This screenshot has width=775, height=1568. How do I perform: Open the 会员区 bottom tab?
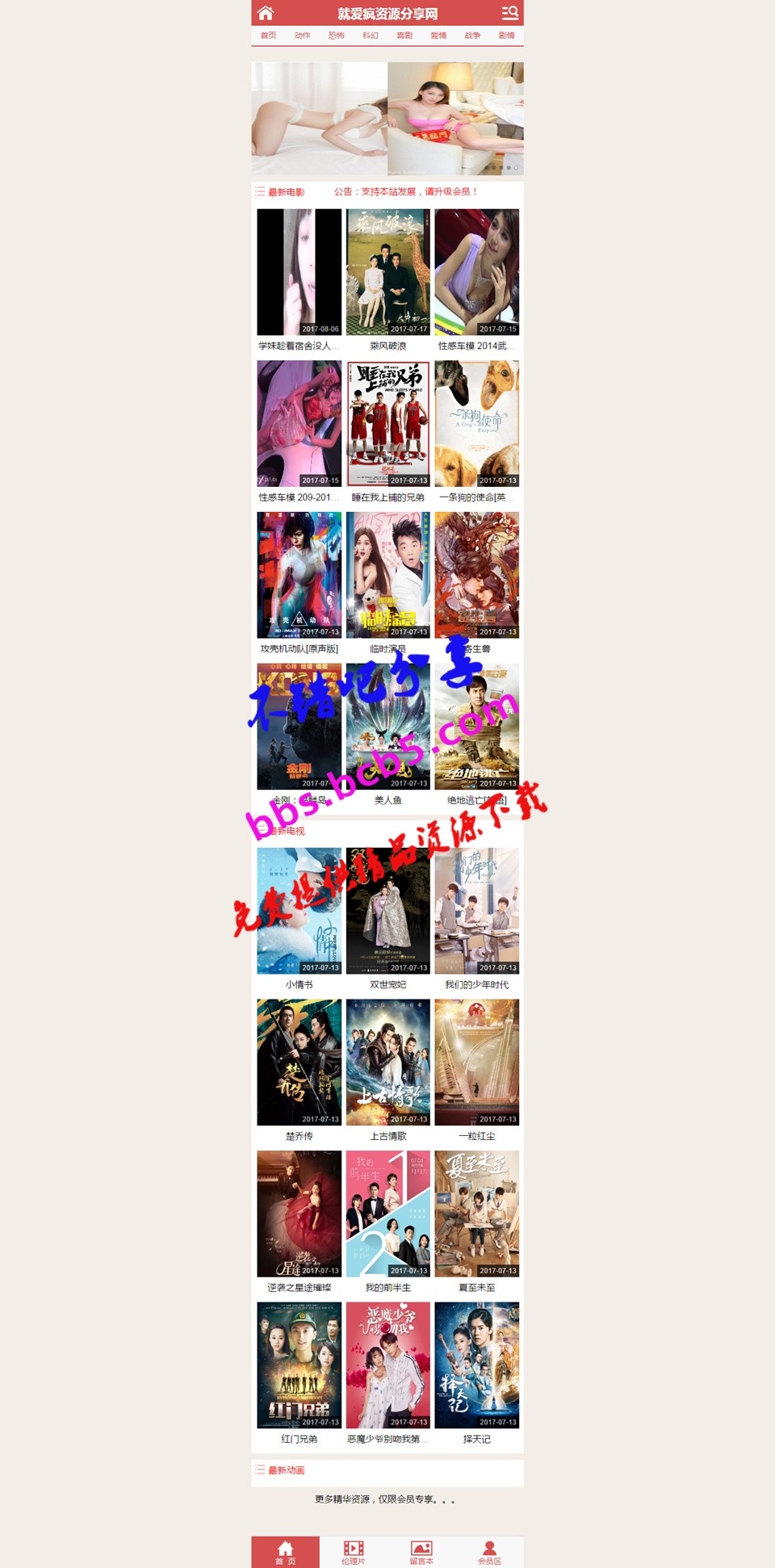click(489, 1552)
